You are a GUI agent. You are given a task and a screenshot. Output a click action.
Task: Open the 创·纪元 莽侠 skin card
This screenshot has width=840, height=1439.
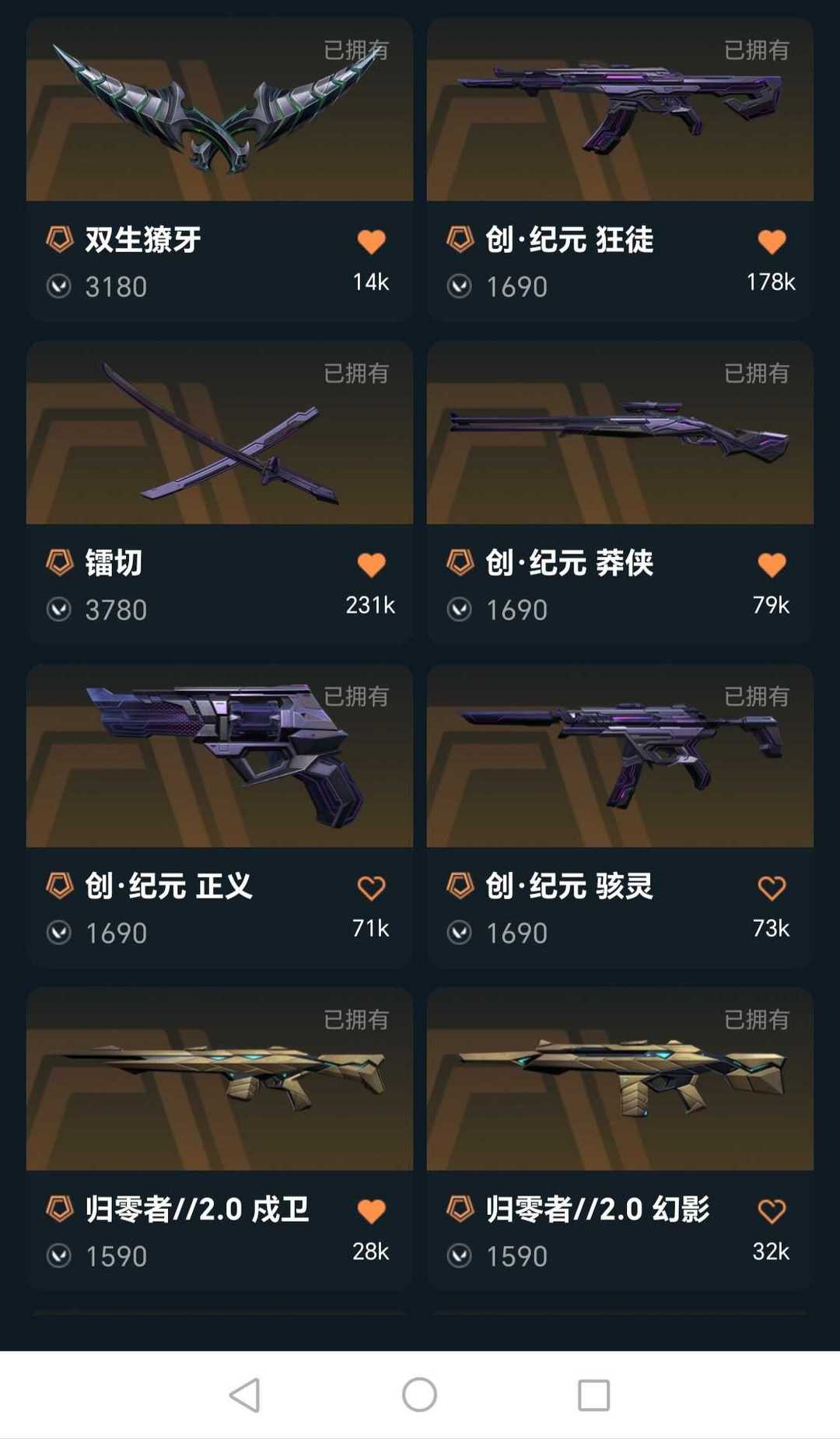[620, 492]
